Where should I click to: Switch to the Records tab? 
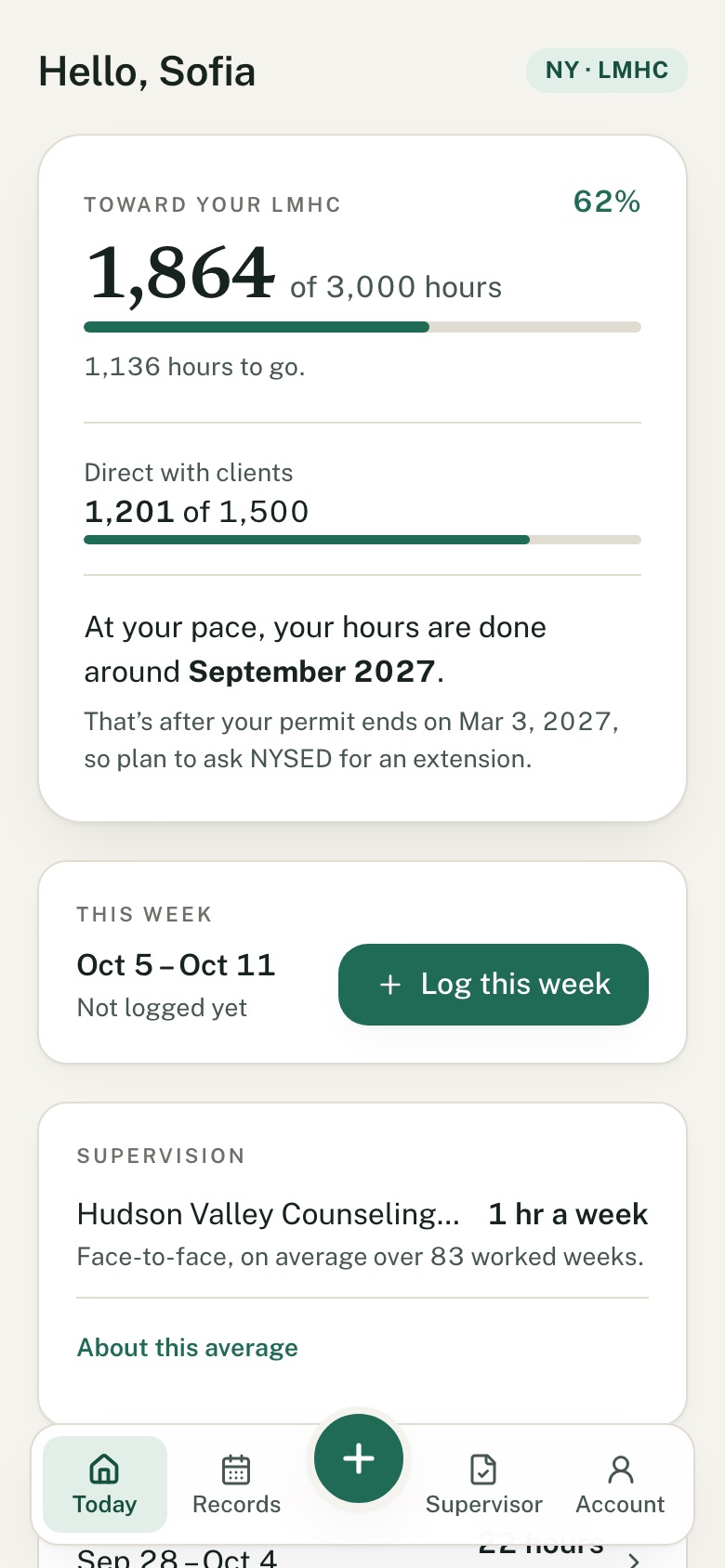(x=236, y=1484)
